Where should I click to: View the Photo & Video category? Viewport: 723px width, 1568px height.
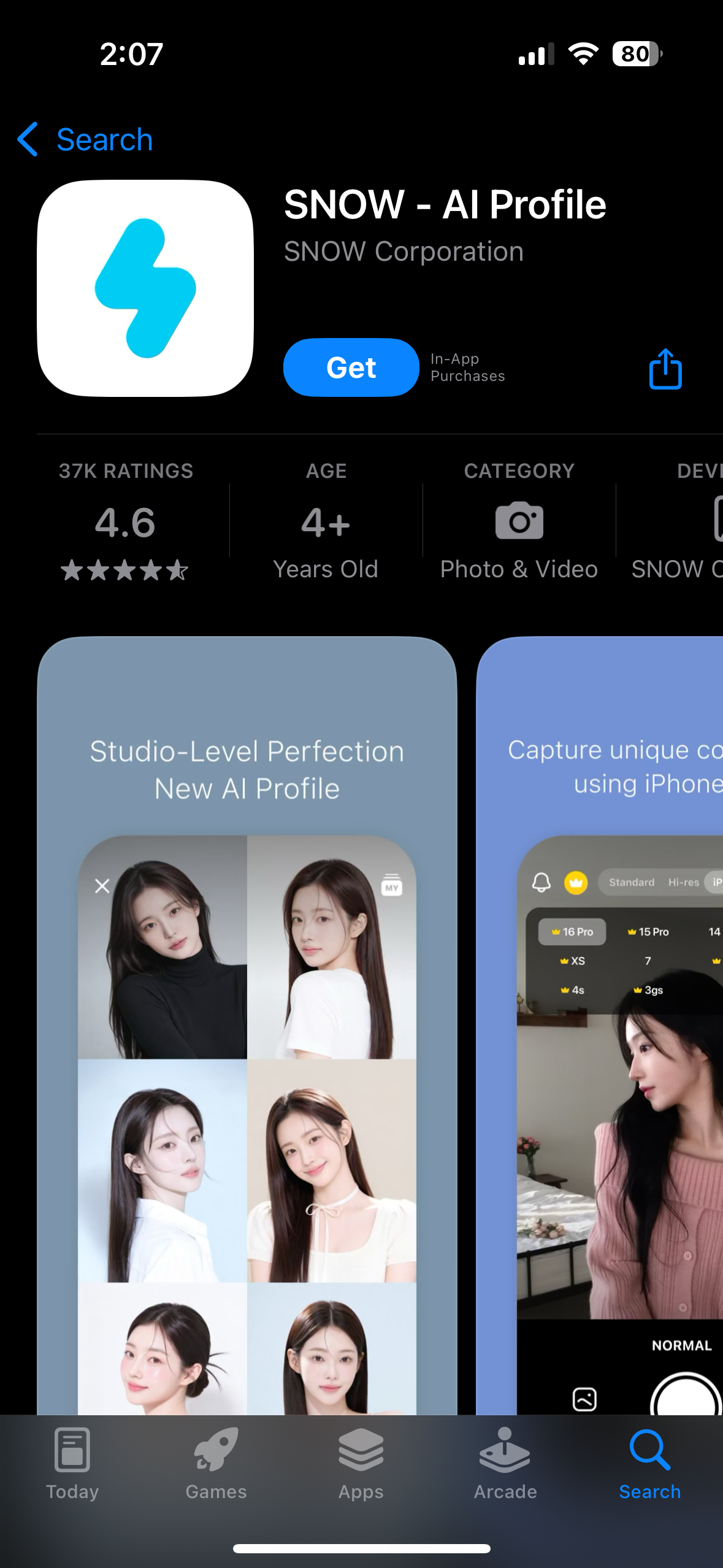click(519, 521)
